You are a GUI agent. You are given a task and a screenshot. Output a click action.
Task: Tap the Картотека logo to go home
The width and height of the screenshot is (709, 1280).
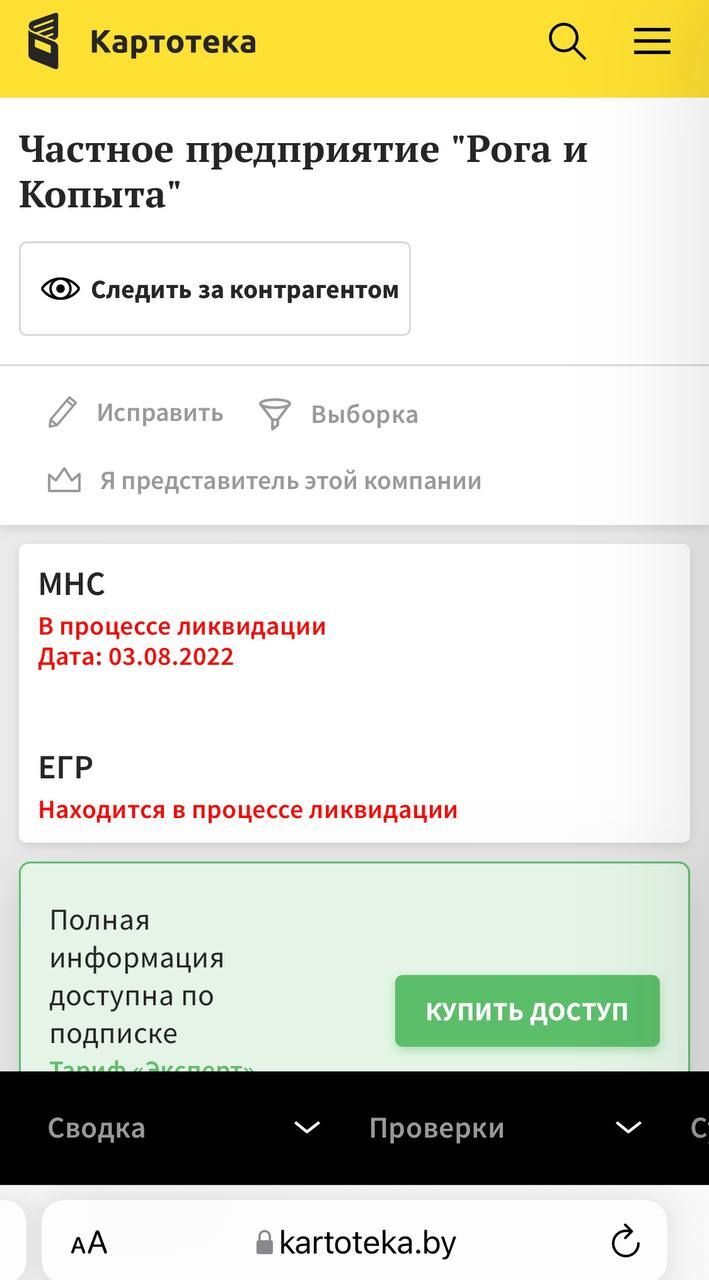[x=142, y=42]
